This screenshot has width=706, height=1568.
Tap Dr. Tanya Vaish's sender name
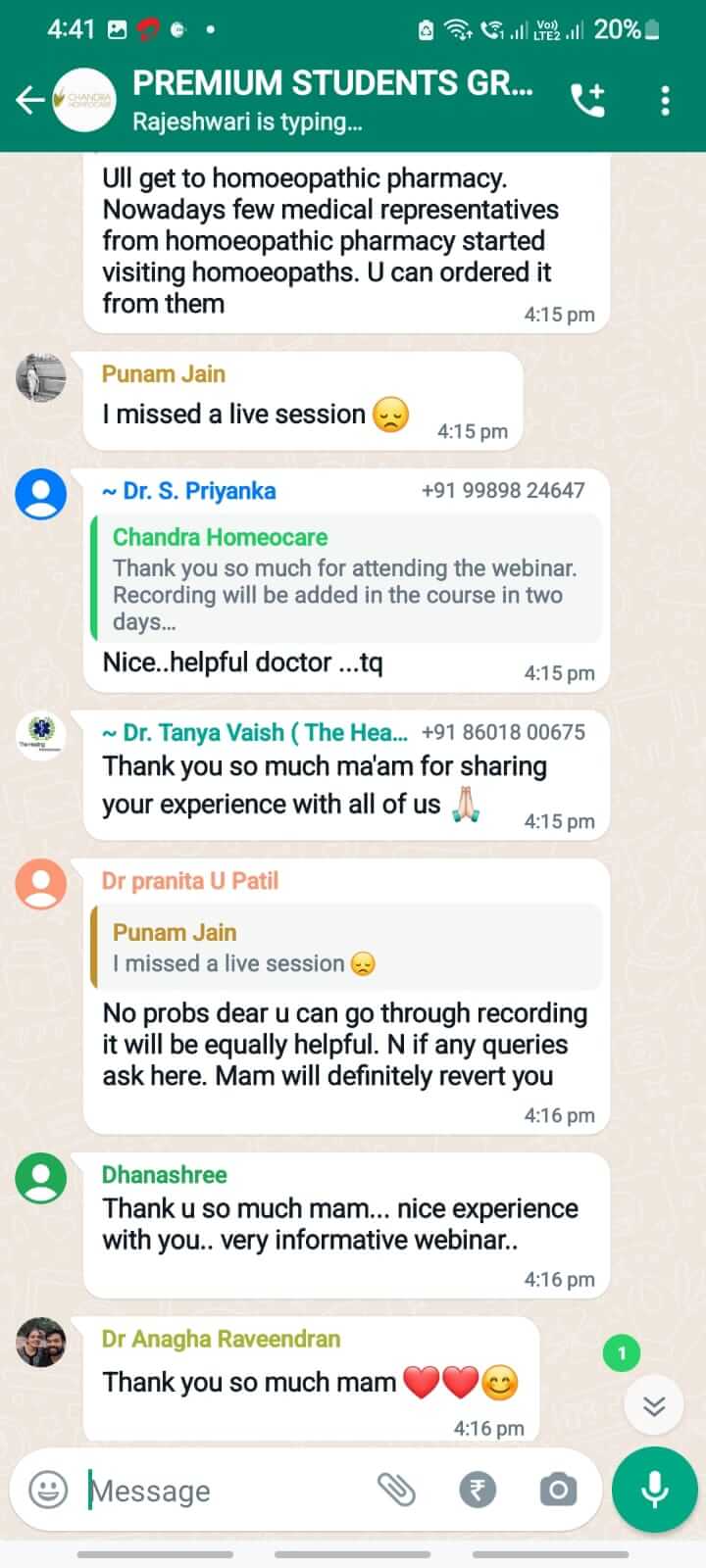tap(255, 732)
